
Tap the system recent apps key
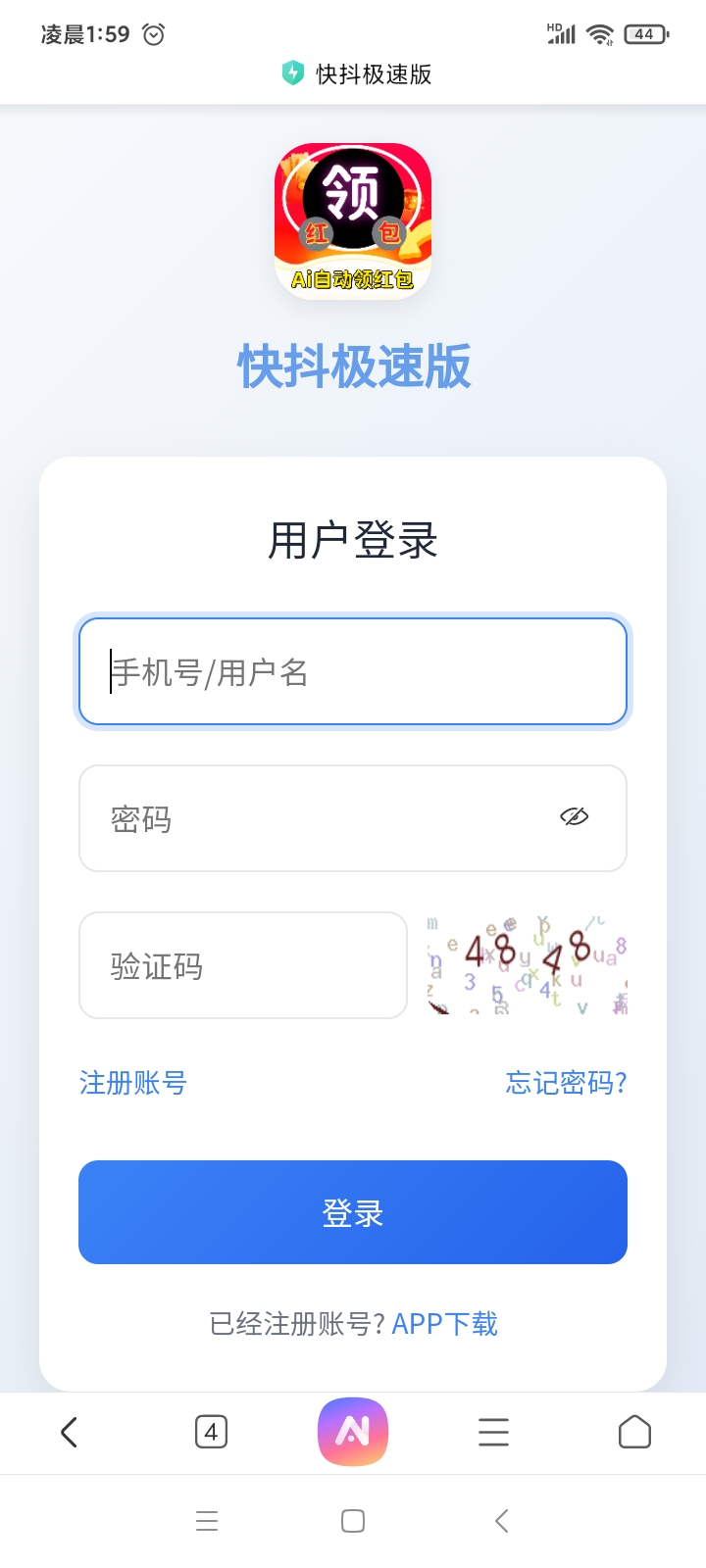(x=207, y=1521)
